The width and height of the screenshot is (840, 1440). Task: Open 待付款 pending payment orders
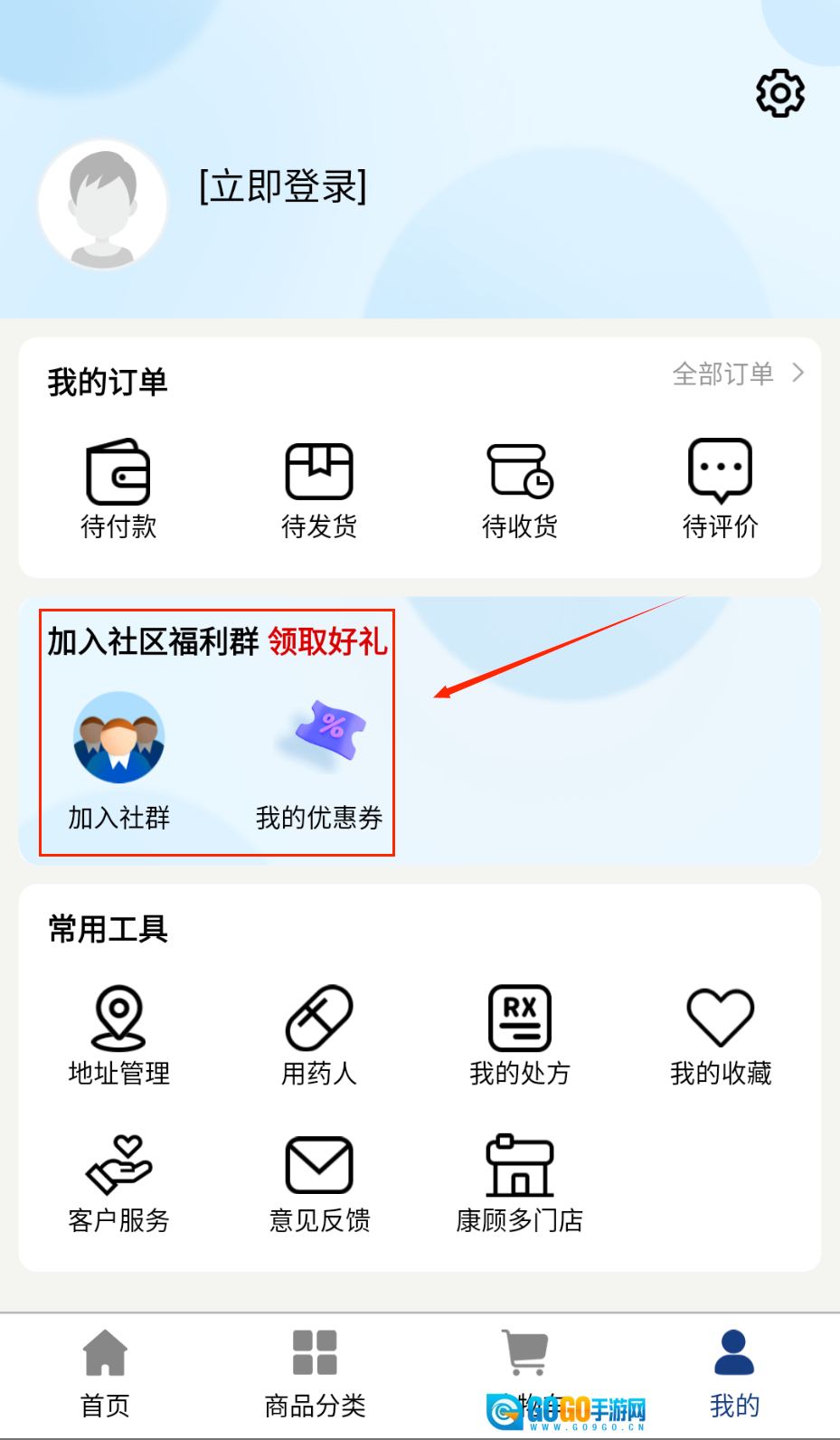point(118,488)
